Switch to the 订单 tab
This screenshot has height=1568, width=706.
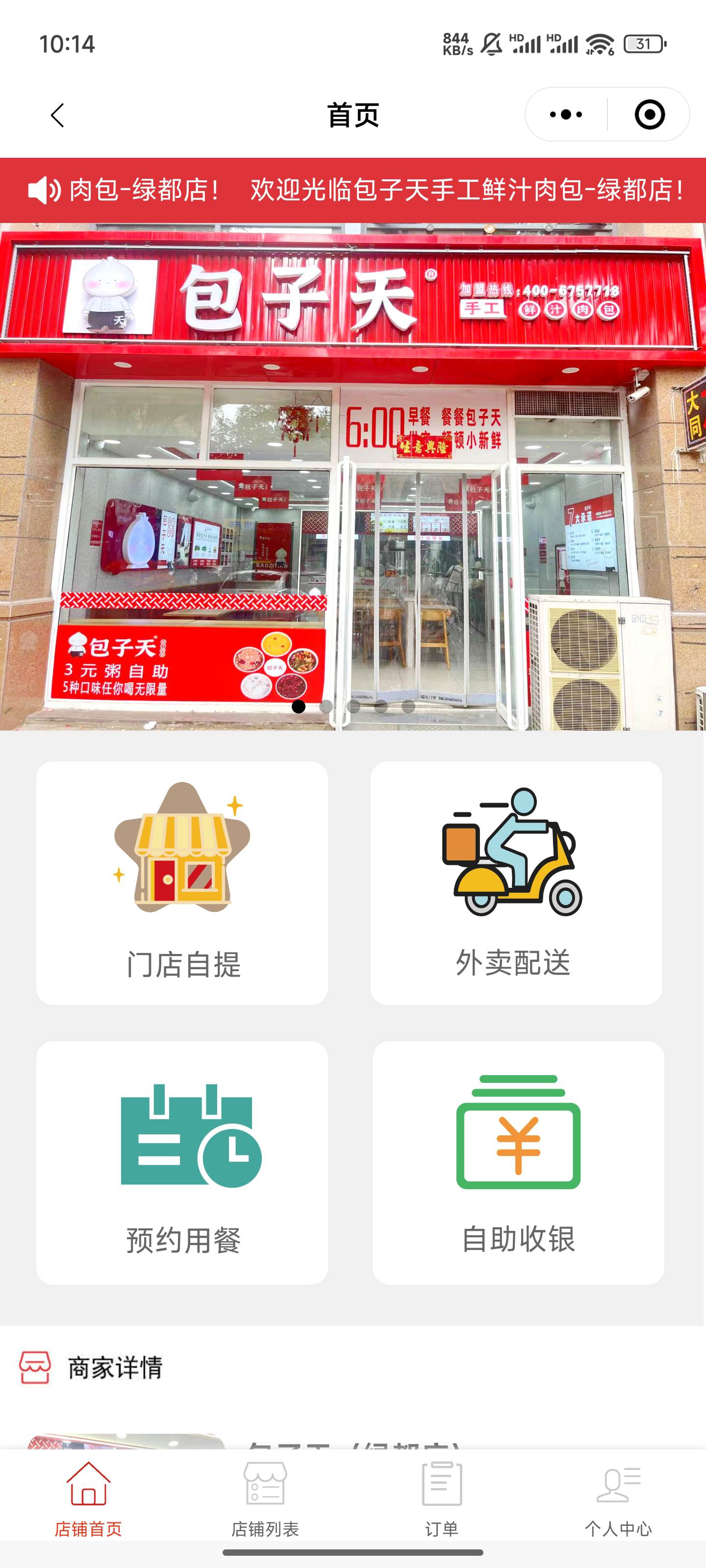click(442, 1499)
